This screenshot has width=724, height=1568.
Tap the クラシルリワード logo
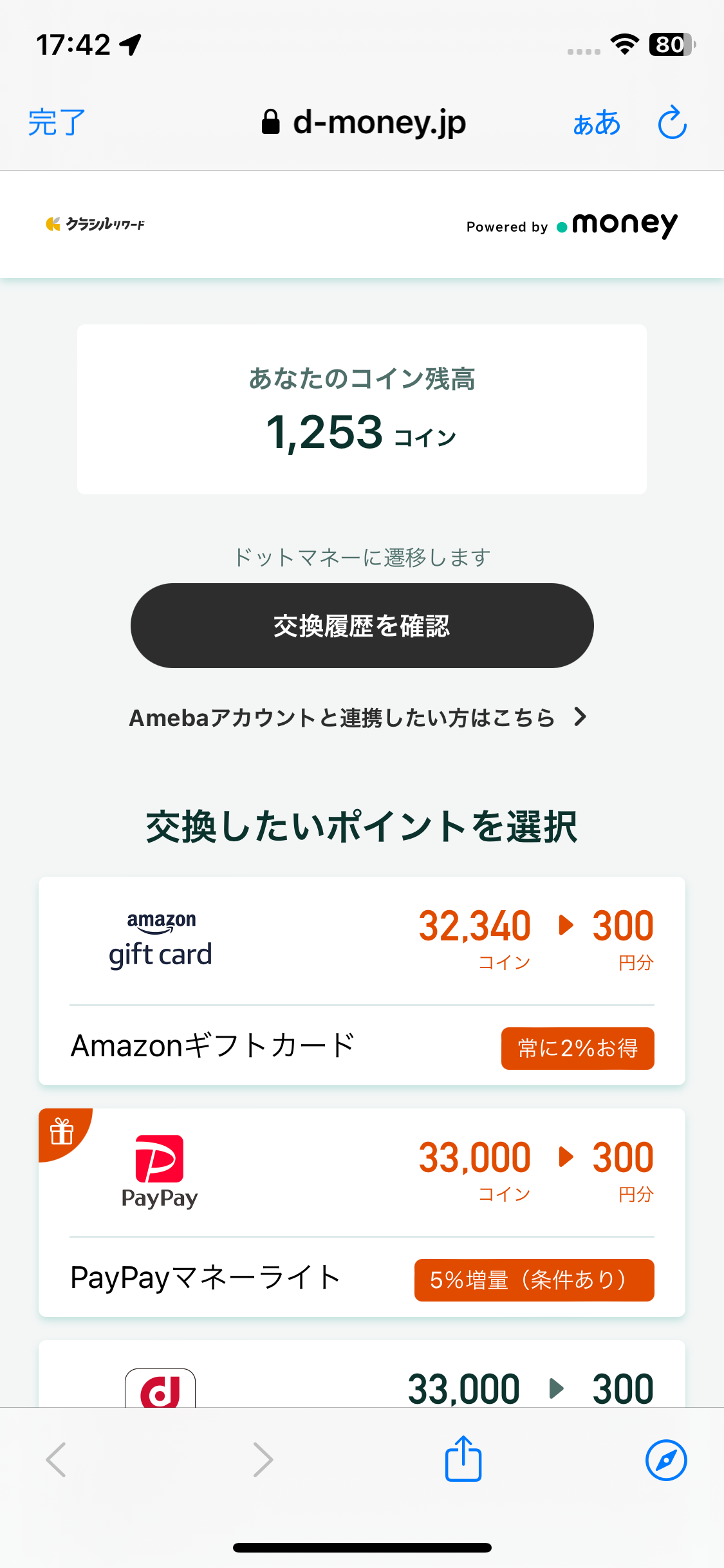pos(95,224)
